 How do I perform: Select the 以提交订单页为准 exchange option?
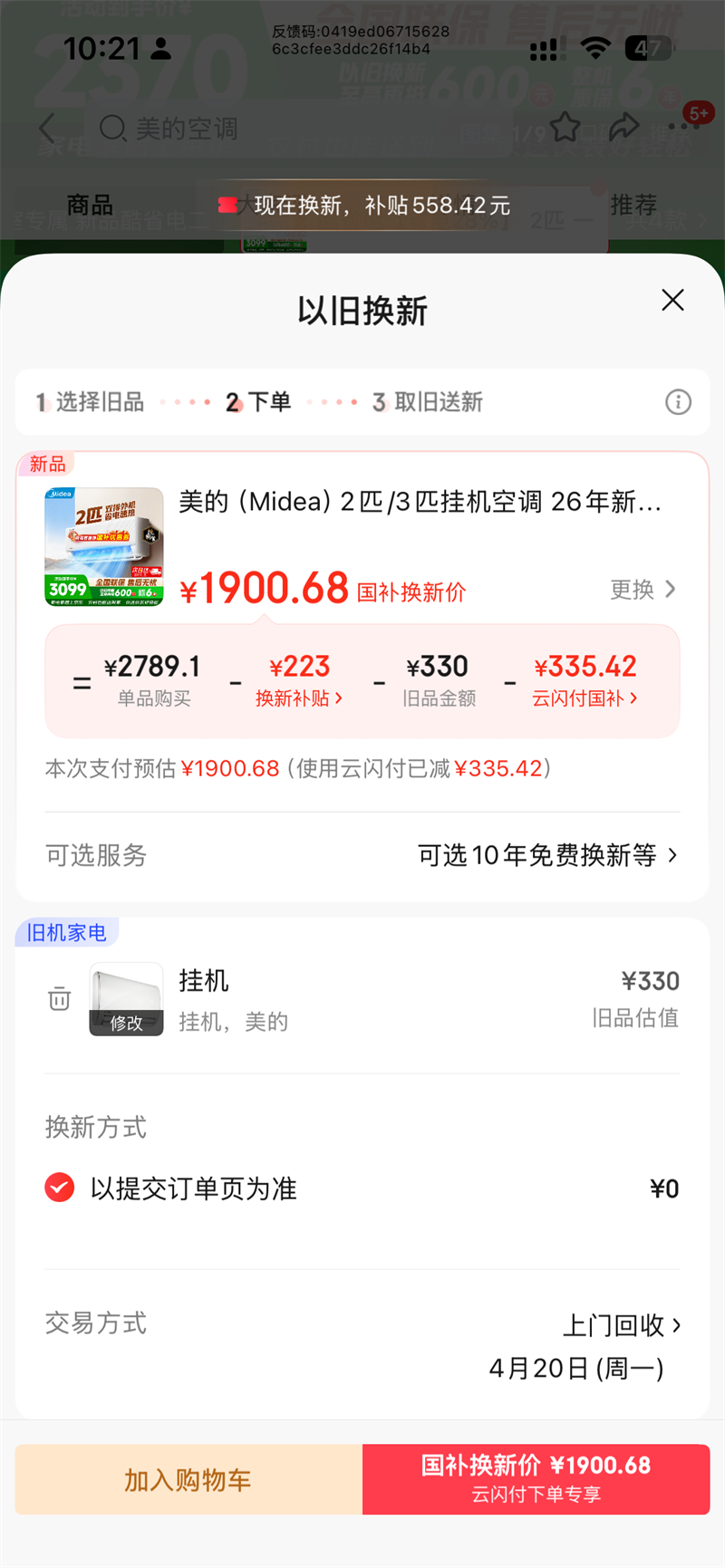59,1187
